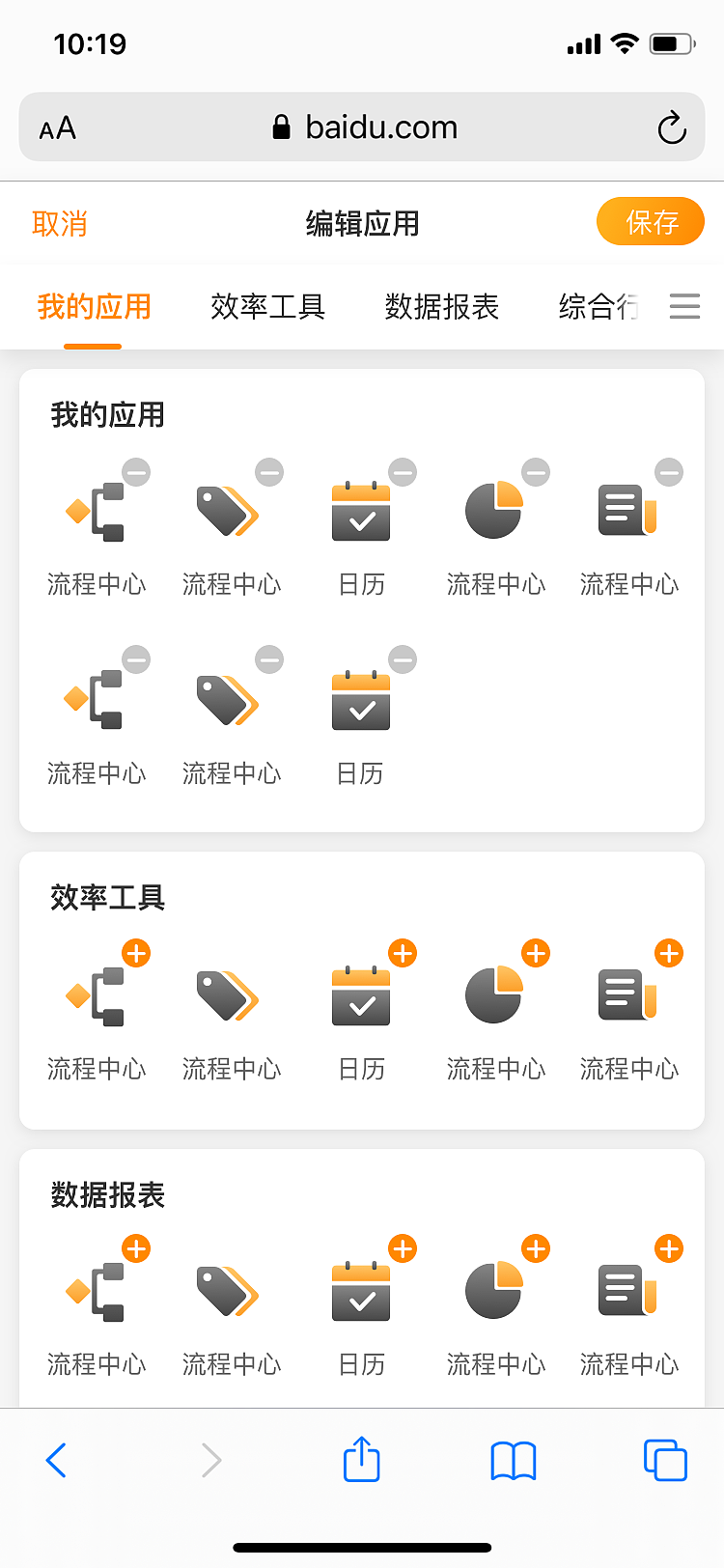
Task: Open the Safari tabs overview icon
Action: coord(664,1461)
